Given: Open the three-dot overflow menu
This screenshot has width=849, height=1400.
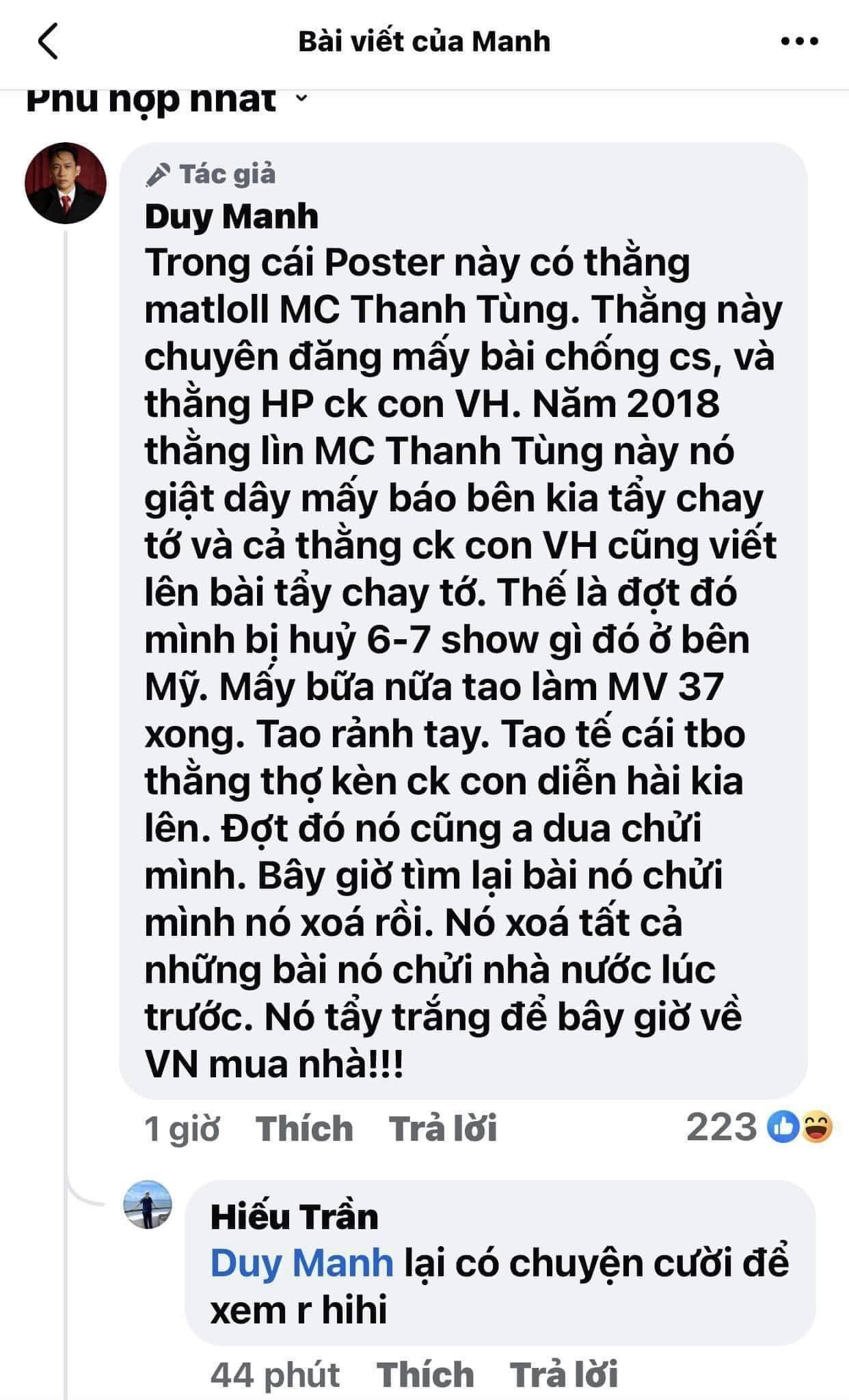Looking at the screenshot, I should (x=799, y=42).
